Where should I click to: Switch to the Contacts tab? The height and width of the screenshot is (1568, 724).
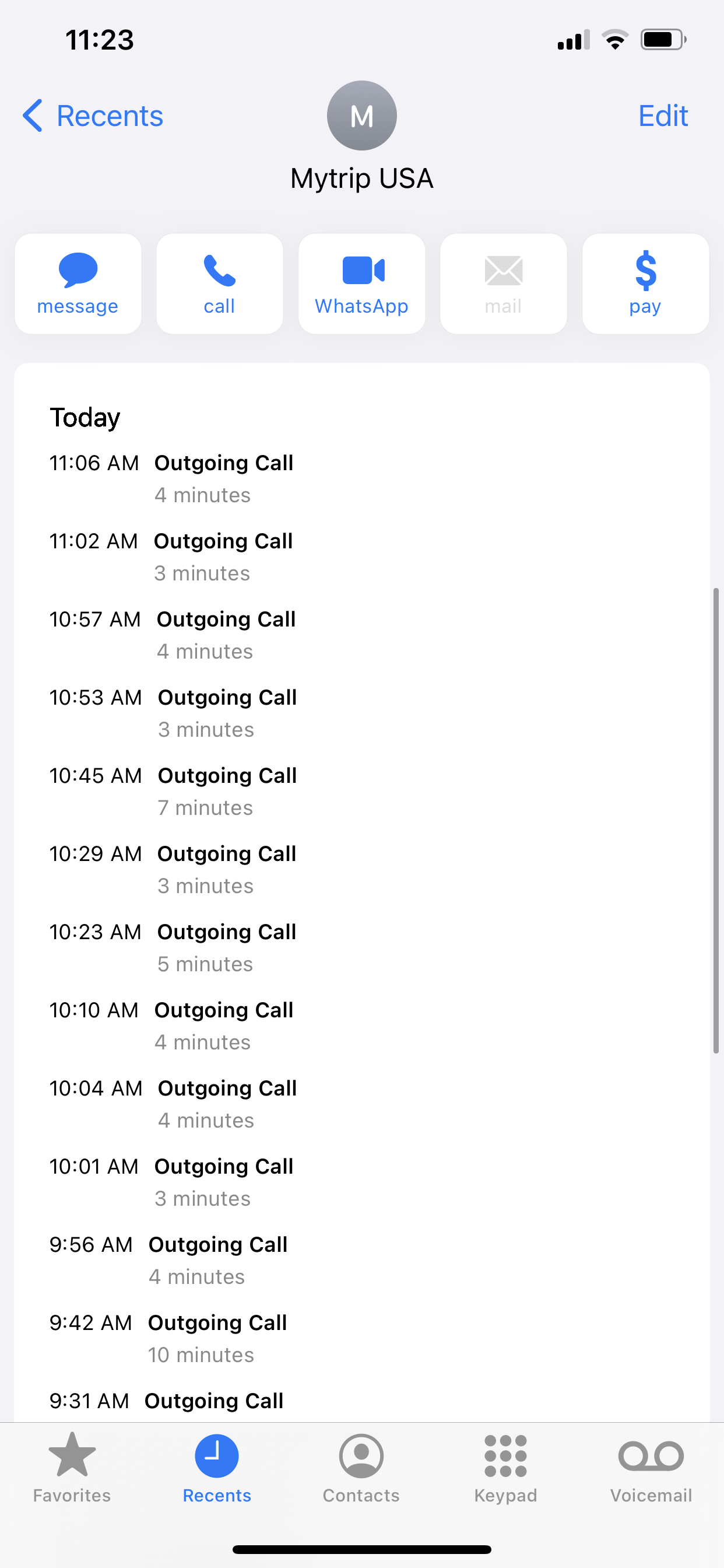point(361,1468)
